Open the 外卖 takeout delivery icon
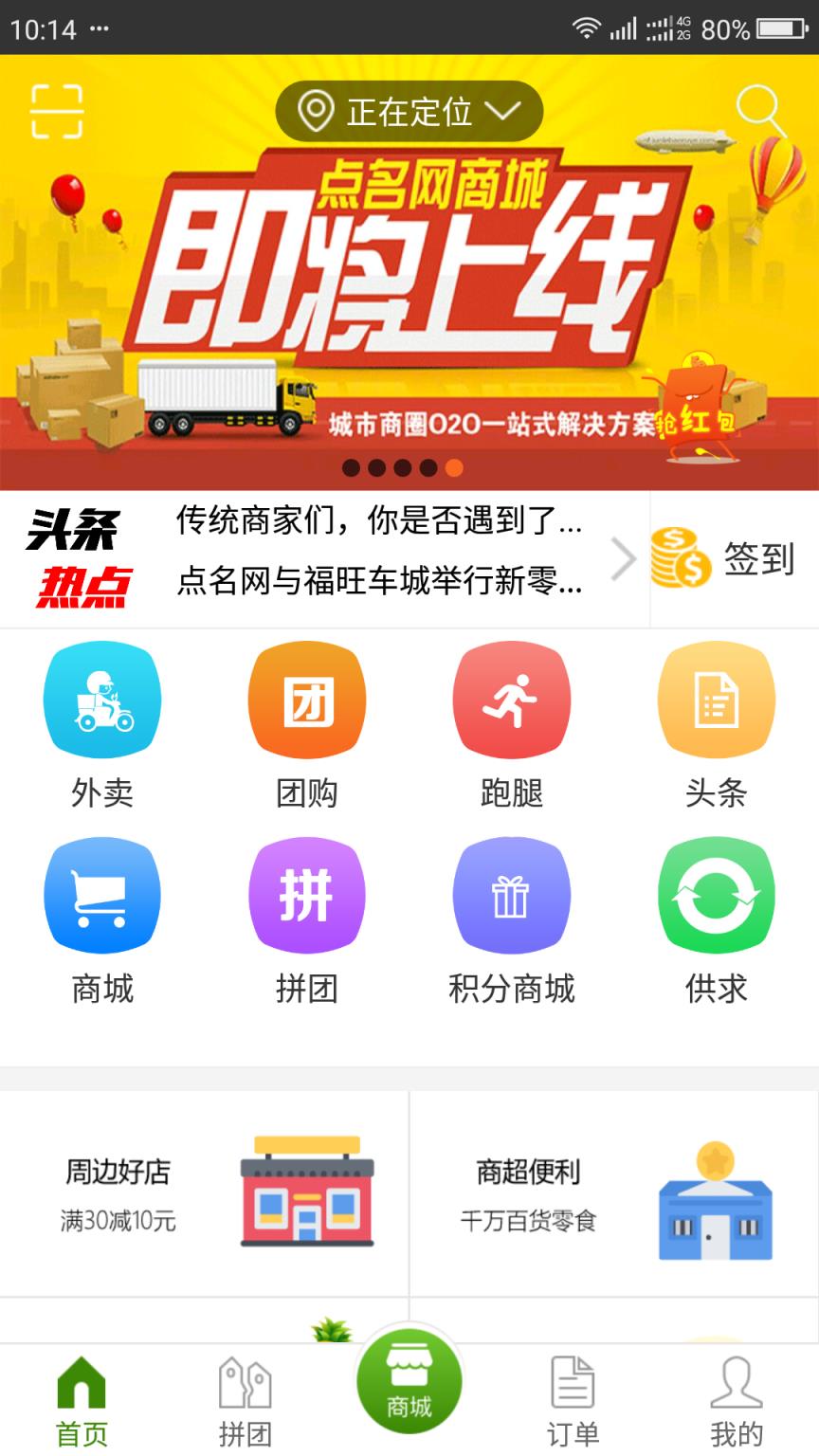 pyautogui.click(x=102, y=699)
